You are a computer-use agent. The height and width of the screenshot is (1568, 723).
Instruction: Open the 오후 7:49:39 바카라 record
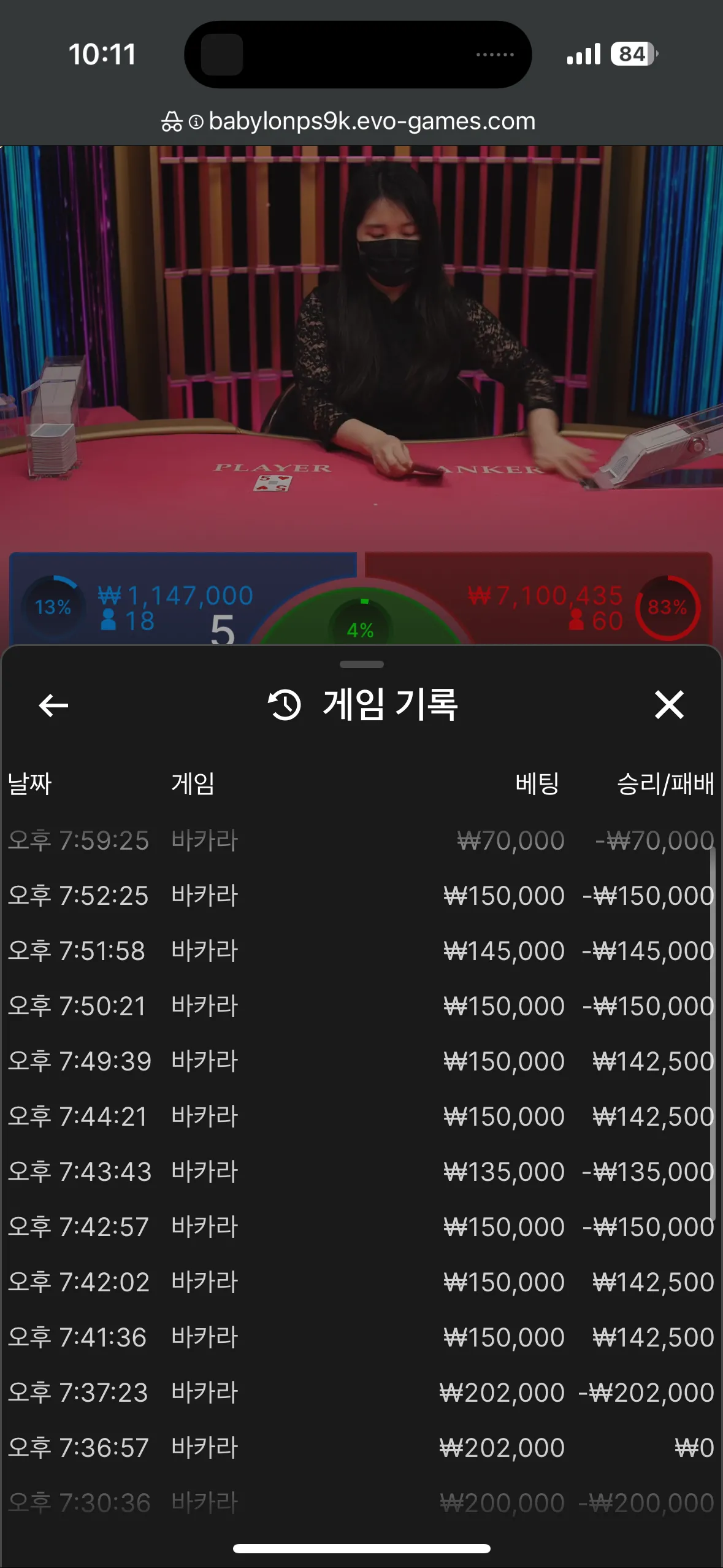tap(361, 1061)
